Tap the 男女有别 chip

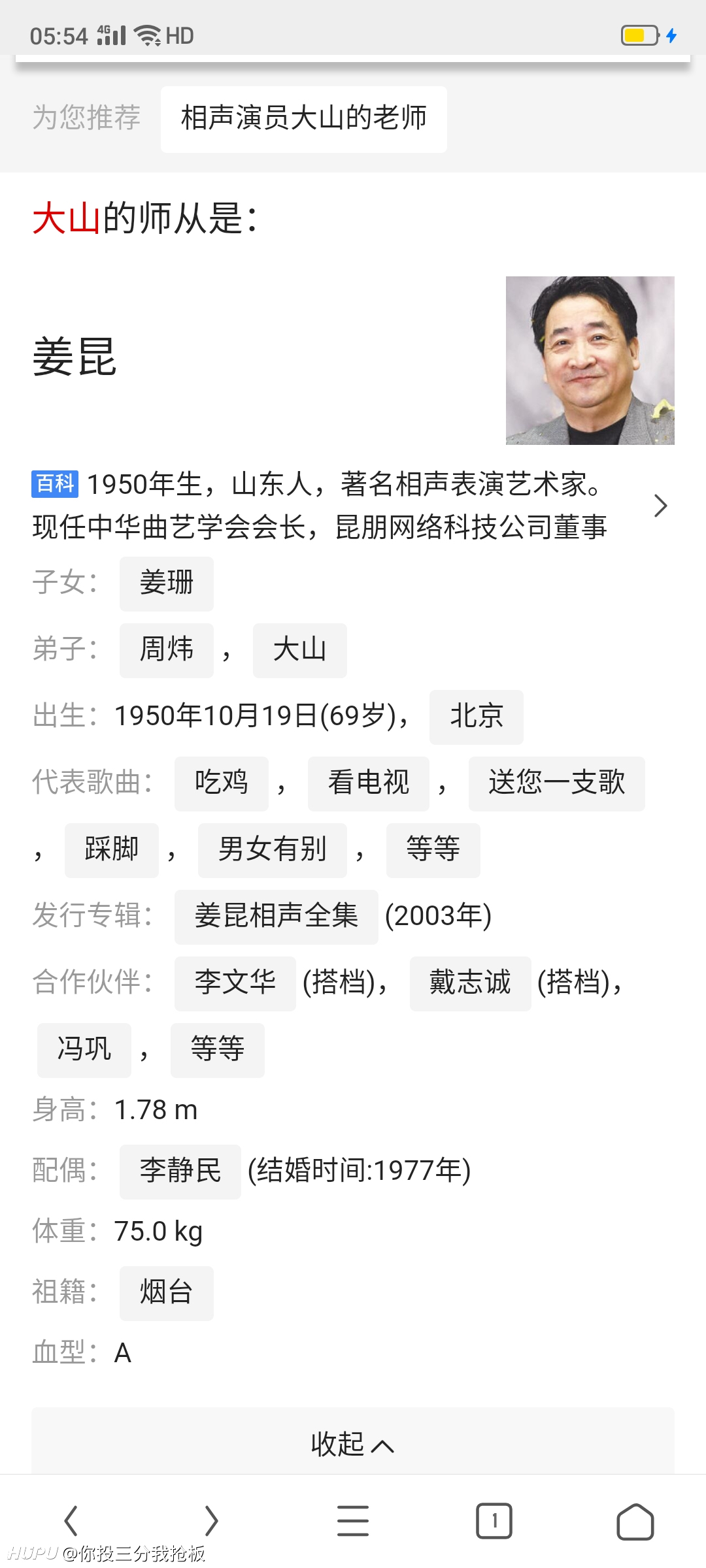(273, 850)
